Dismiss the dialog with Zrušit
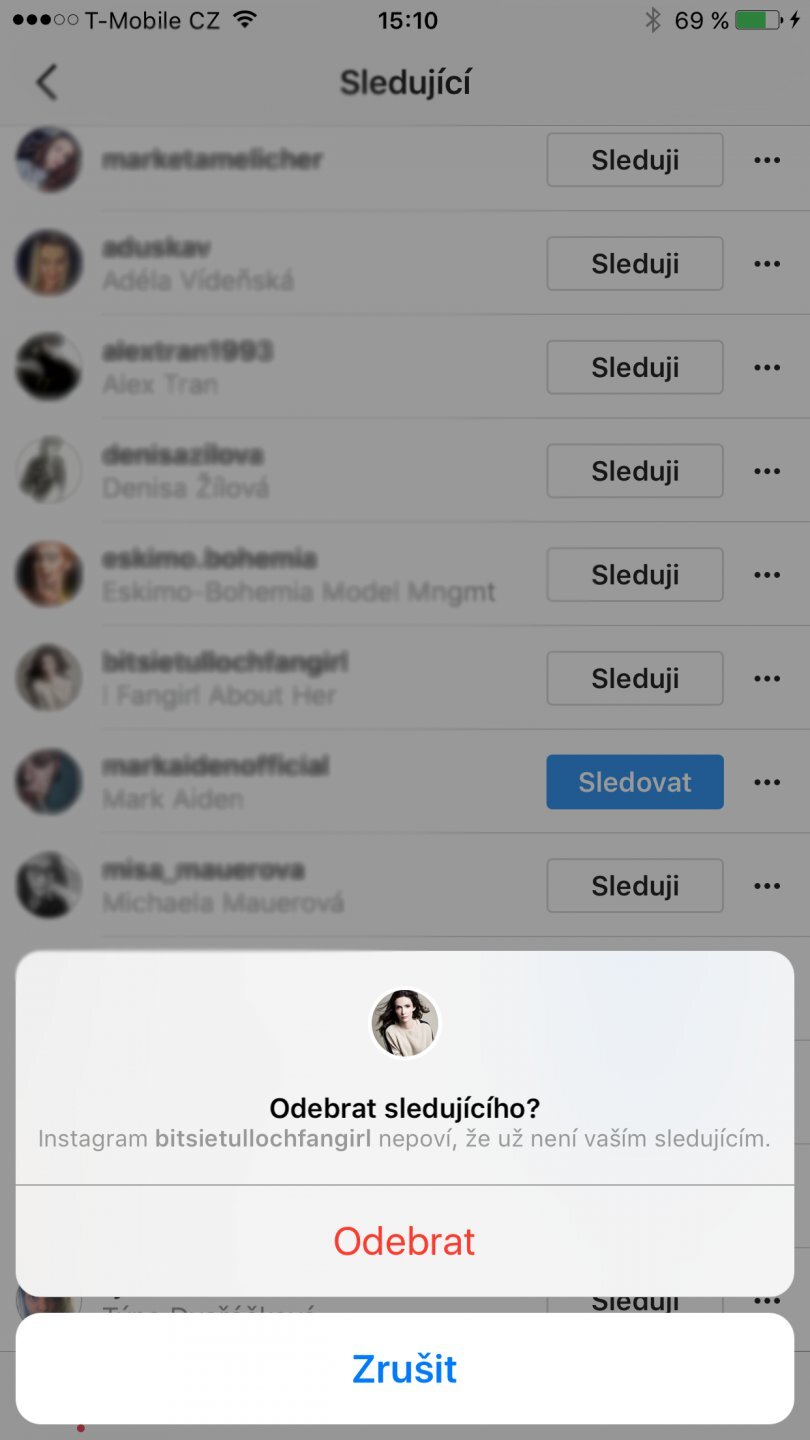This screenshot has height=1440, width=810. point(404,1369)
